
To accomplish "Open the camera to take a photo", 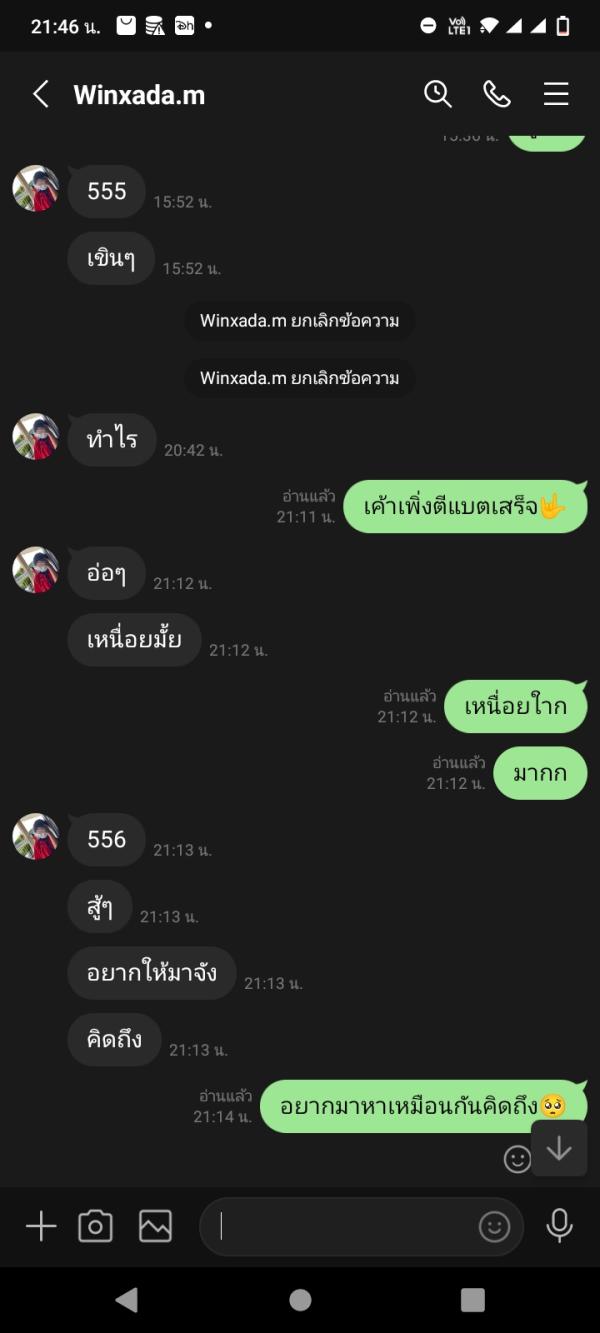I will [x=96, y=1226].
